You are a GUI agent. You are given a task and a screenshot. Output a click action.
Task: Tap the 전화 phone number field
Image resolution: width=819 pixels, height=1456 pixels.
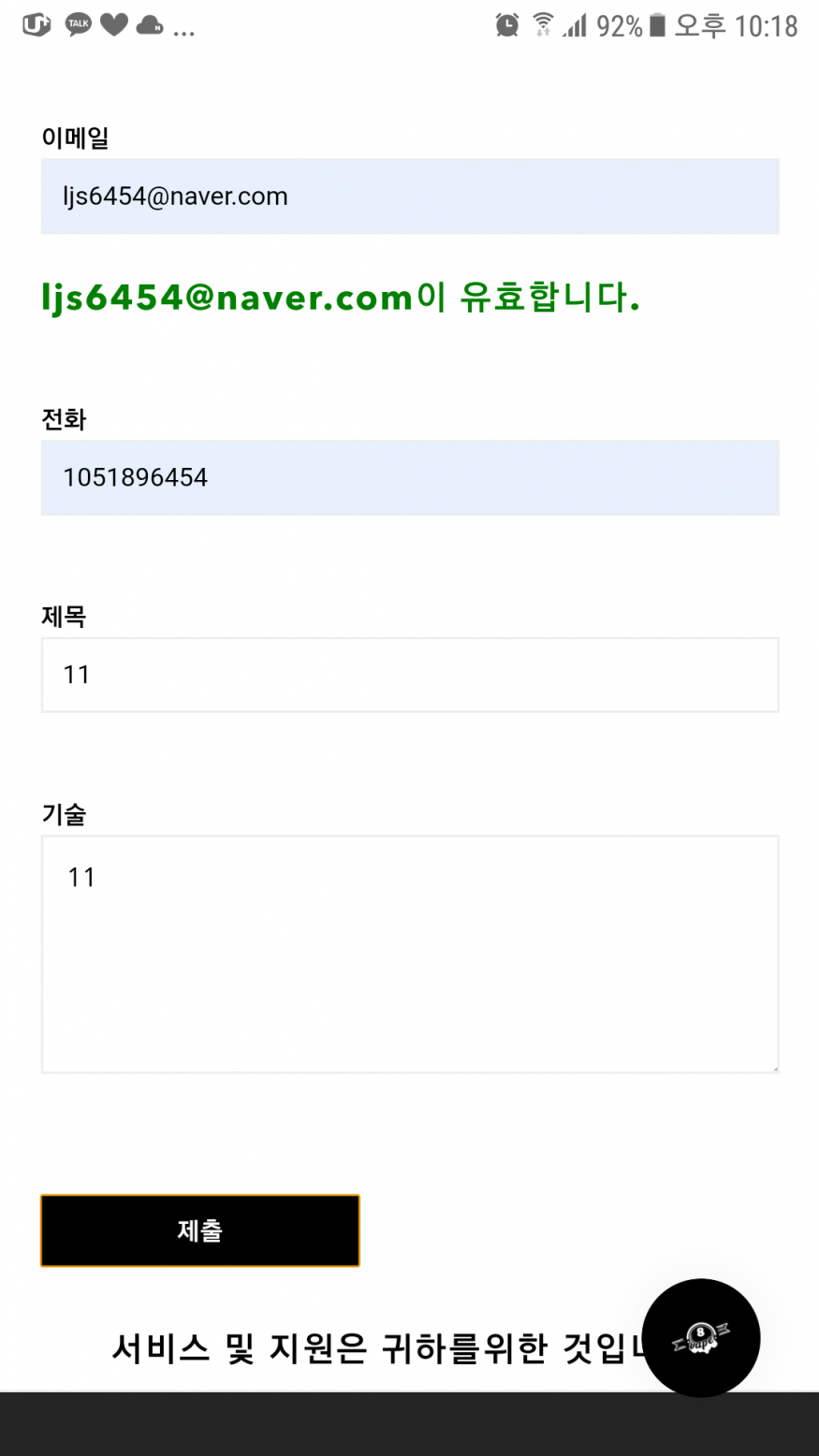click(x=410, y=477)
